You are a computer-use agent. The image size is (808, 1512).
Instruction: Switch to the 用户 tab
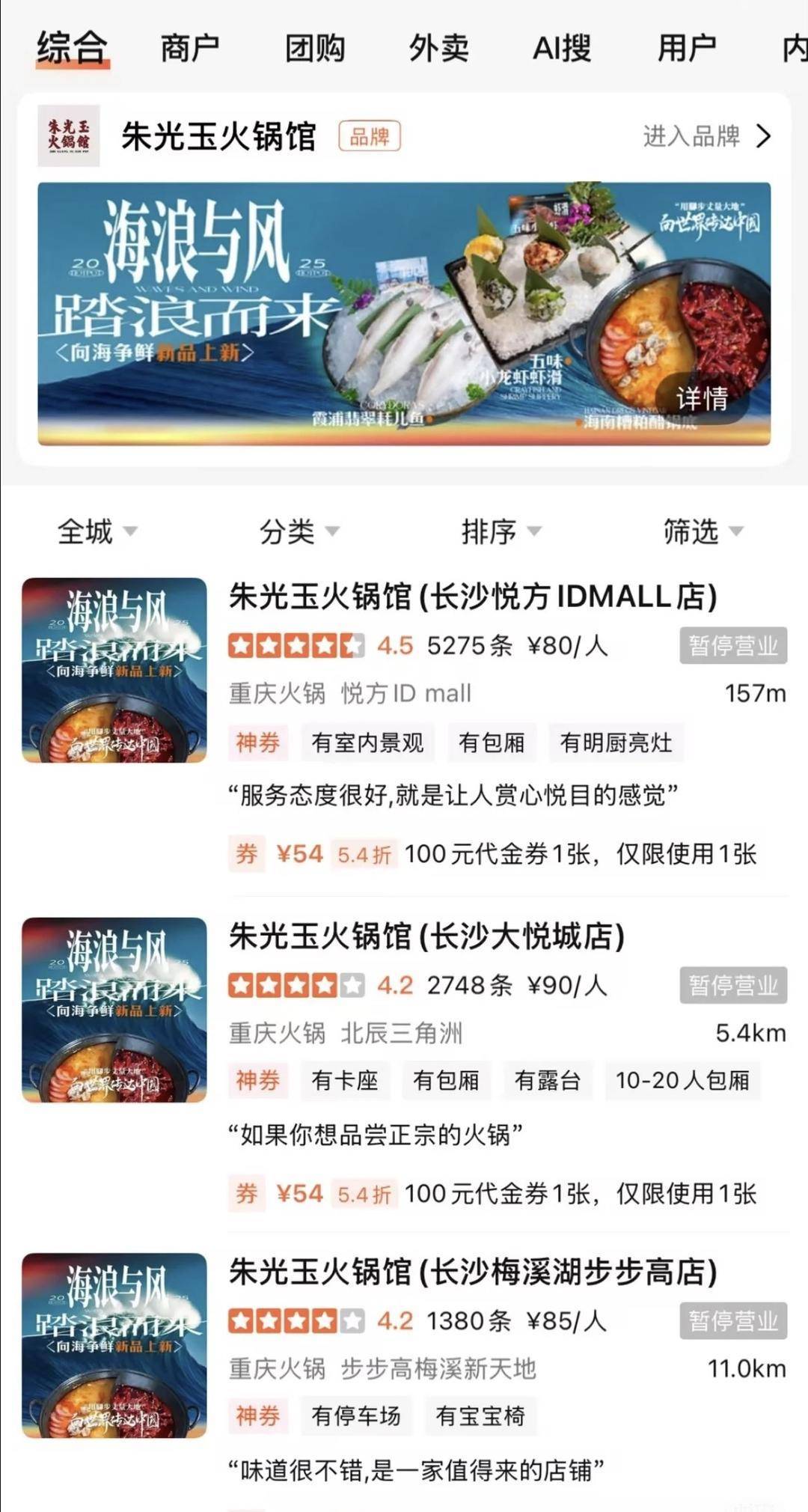pyautogui.click(x=686, y=49)
